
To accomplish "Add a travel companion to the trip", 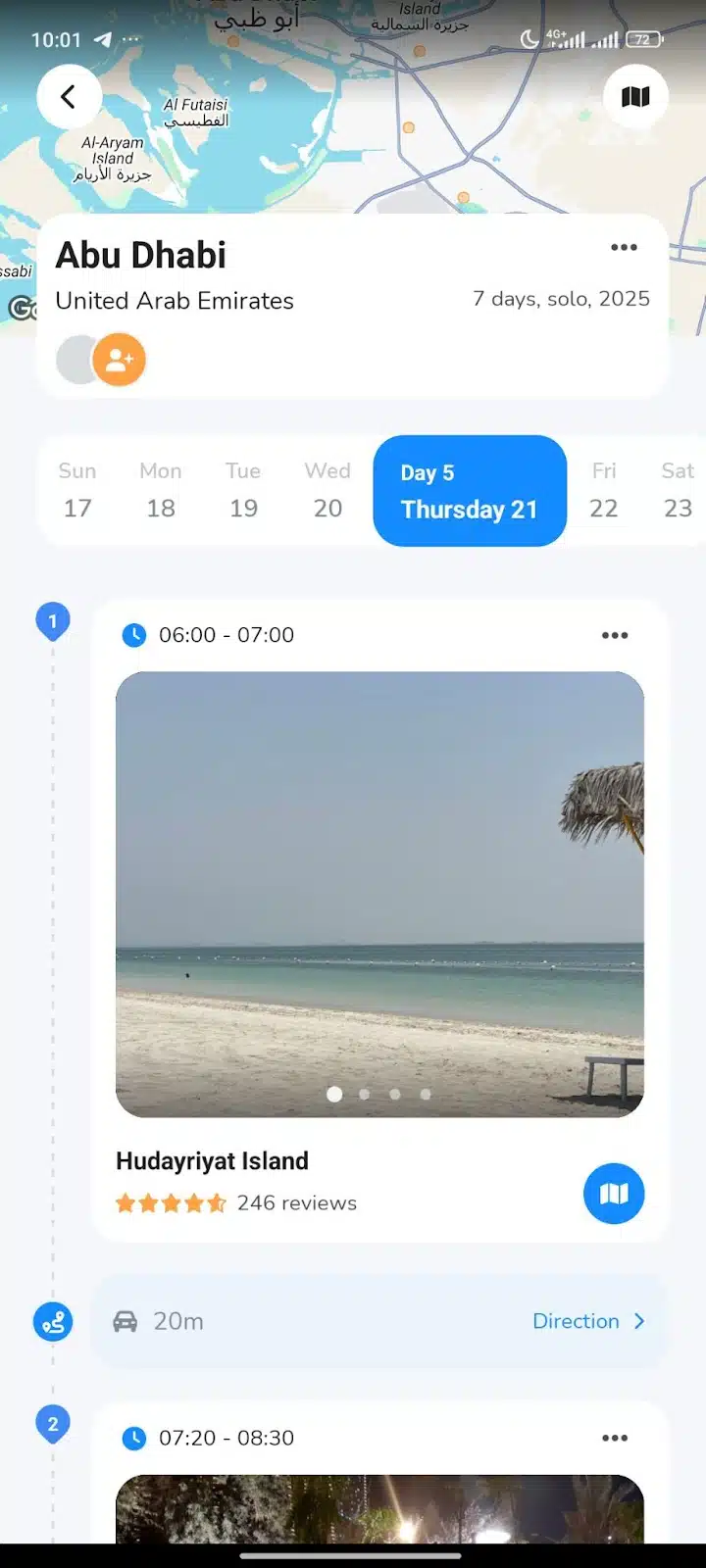I will click(119, 360).
